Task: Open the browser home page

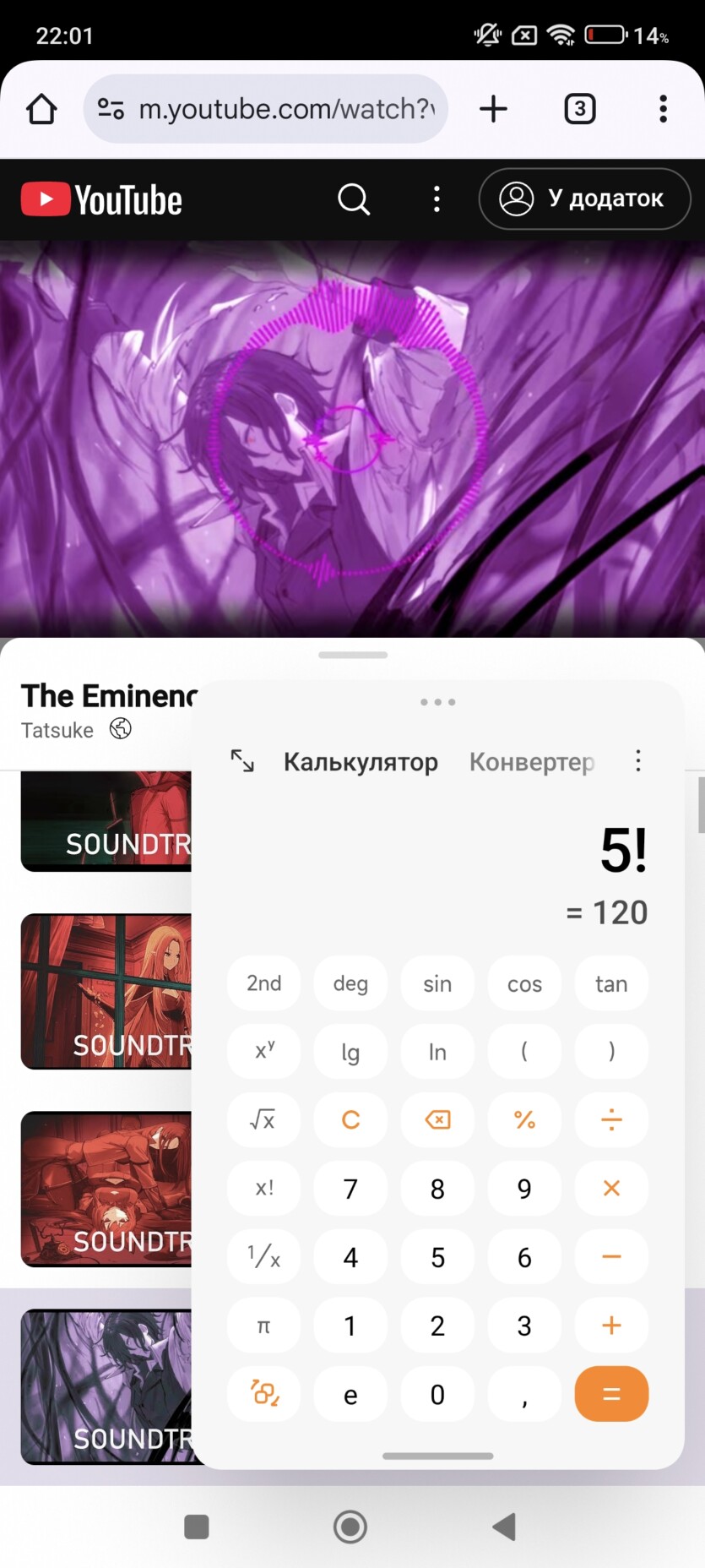Action: coord(41,109)
